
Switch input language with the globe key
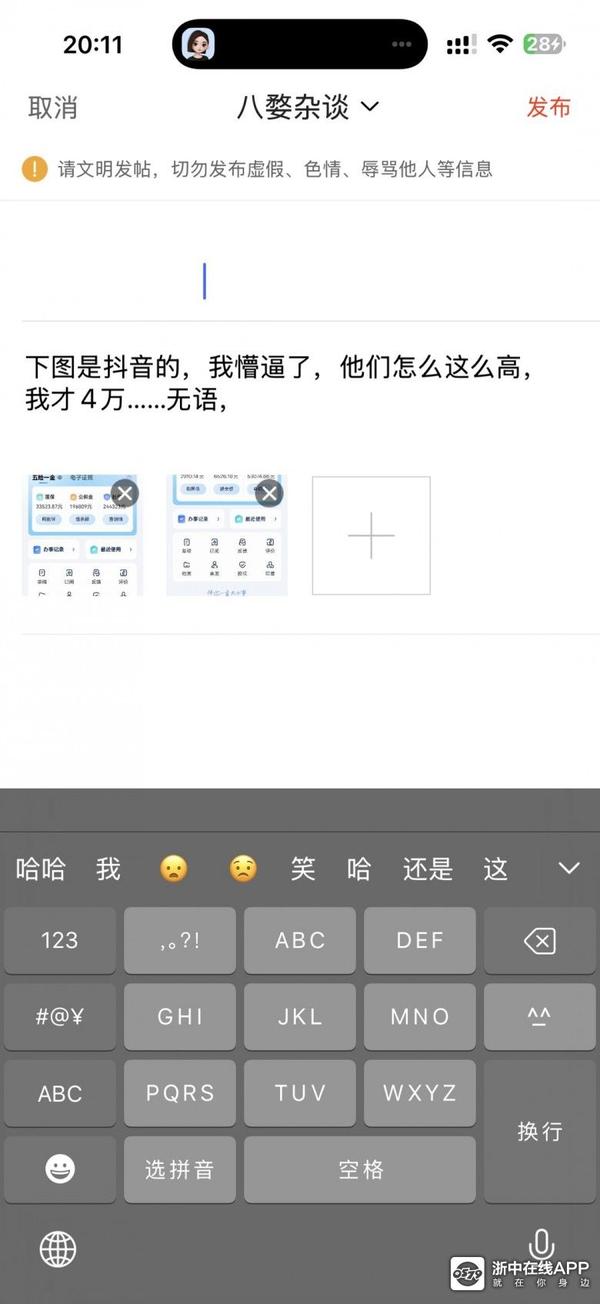click(58, 1248)
